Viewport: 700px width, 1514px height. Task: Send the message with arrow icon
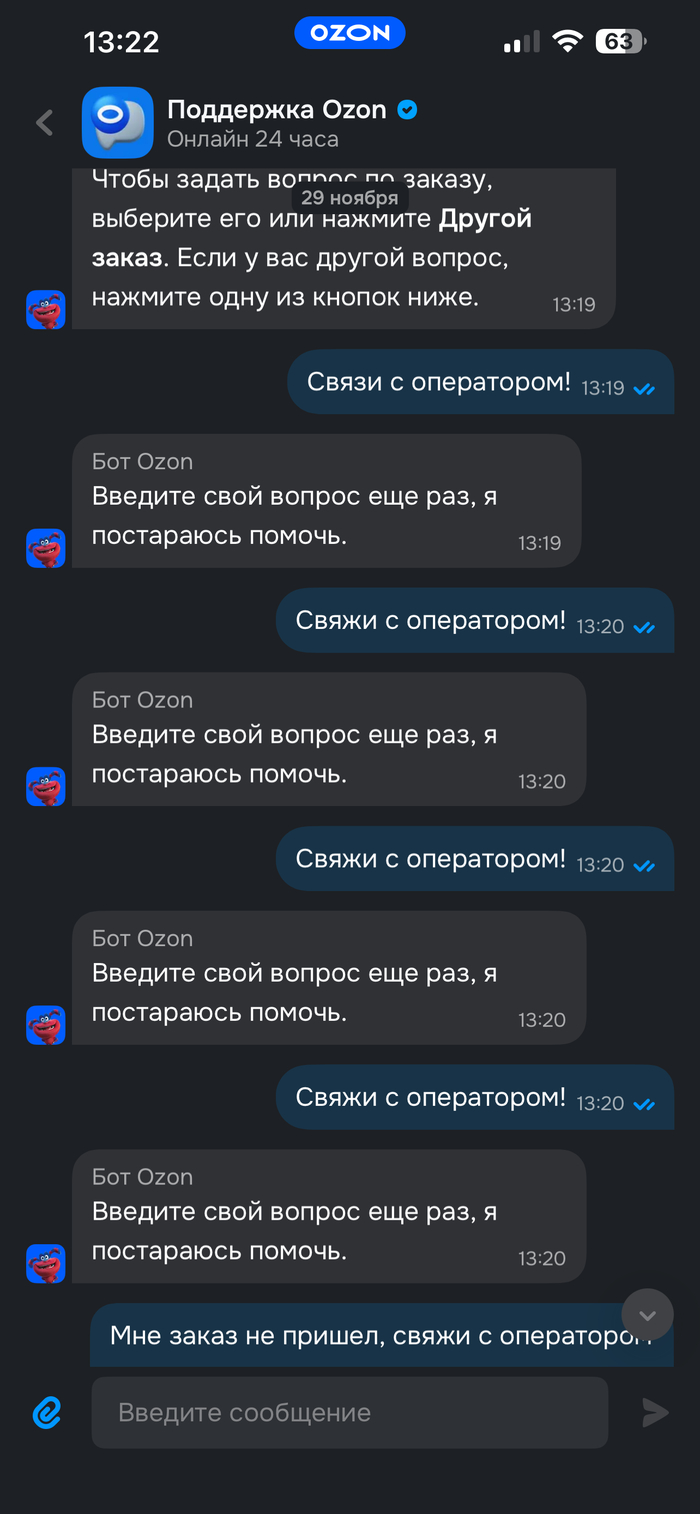tap(655, 1412)
